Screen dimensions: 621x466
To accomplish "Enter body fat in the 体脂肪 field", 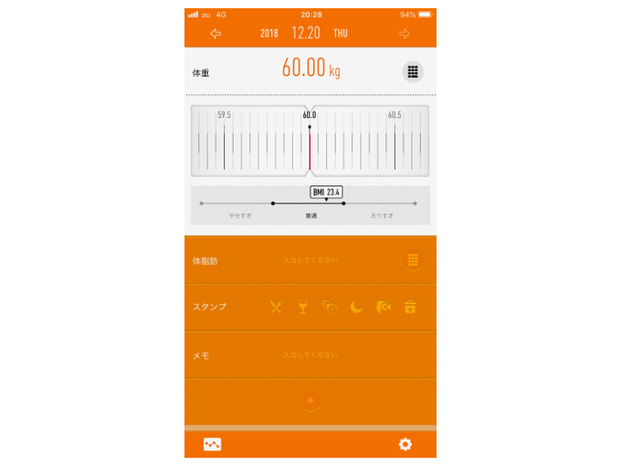I will click(310, 260).
